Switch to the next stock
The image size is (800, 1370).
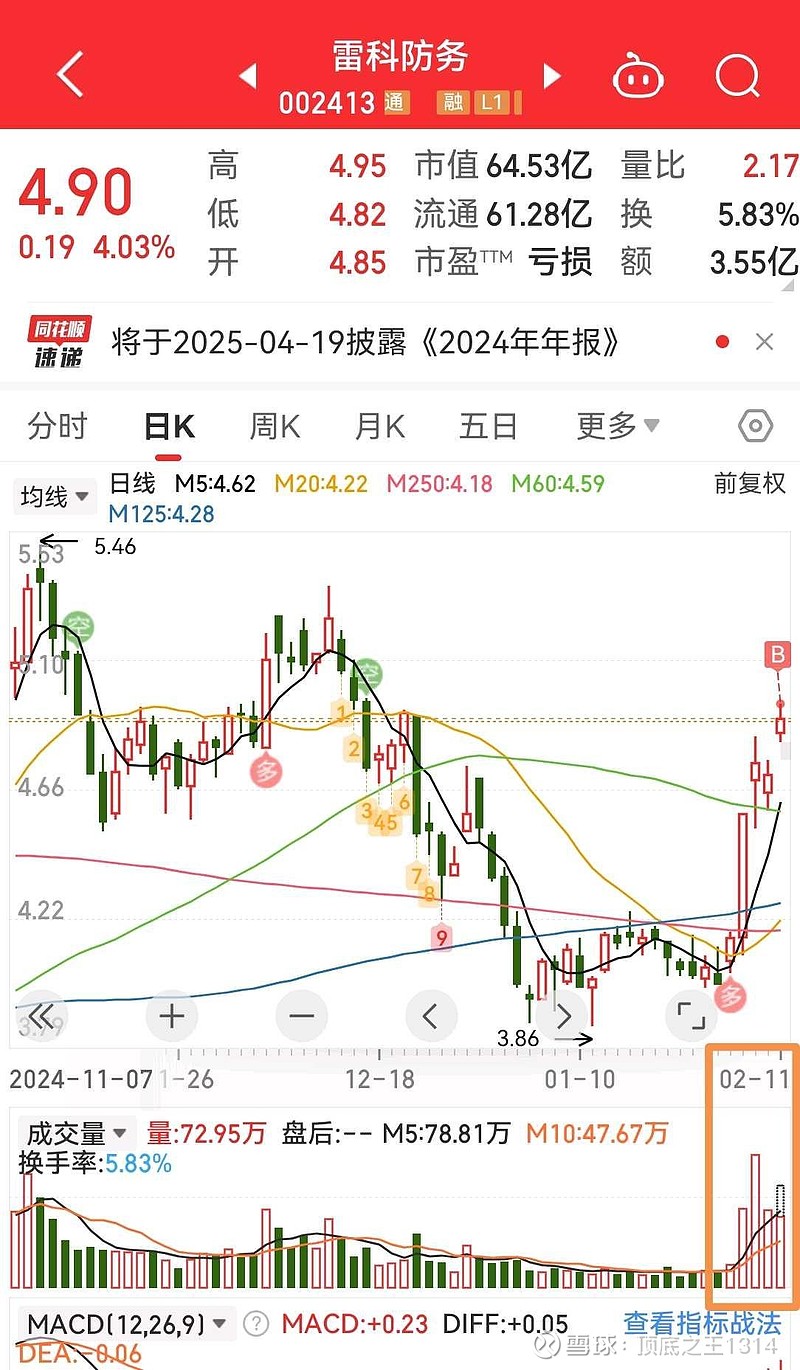tap(550, 76)
